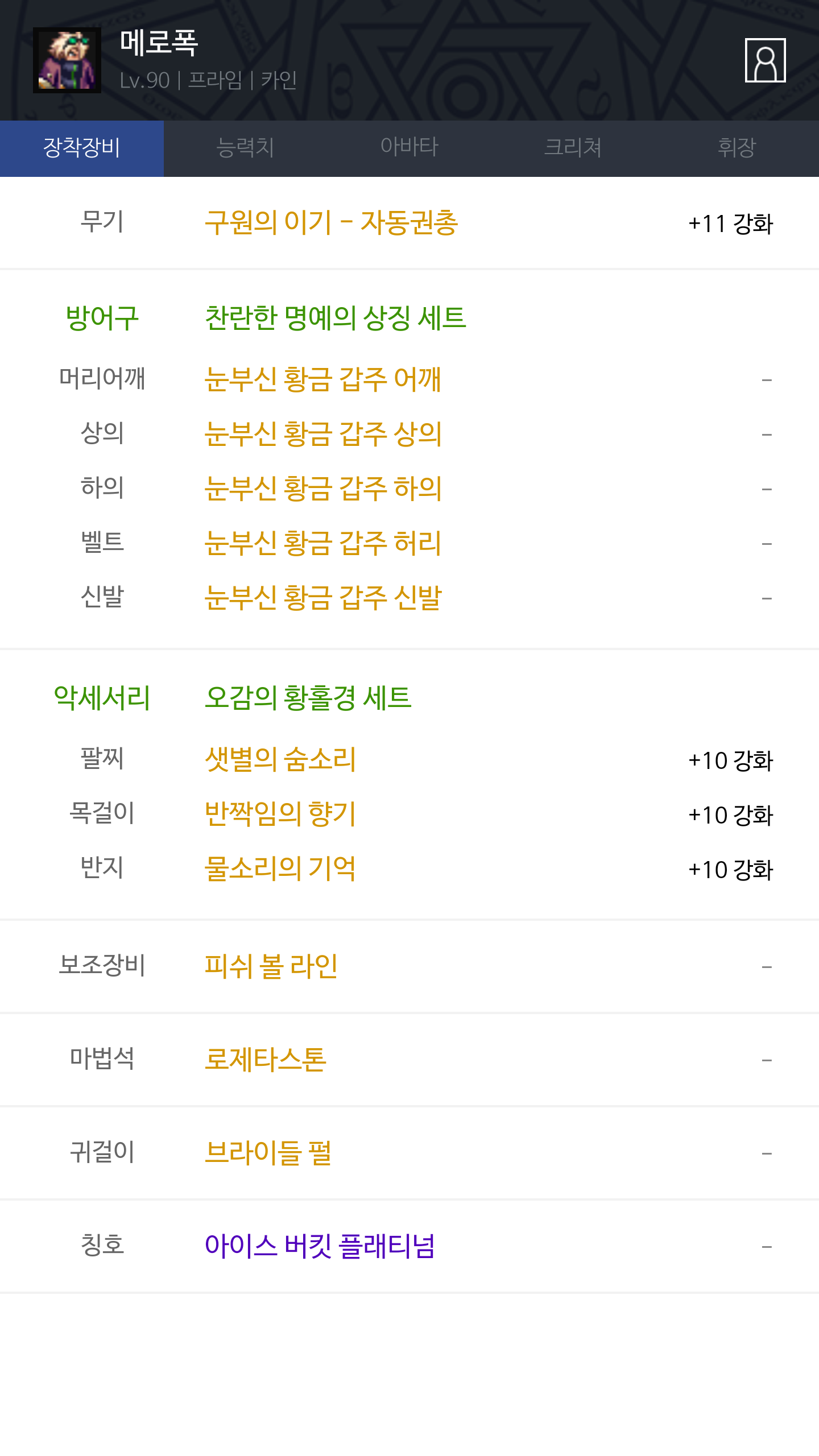Tap the character avatar 메로폭
The height and width of the screenshot is (1456, 819).
click(x=67, y=60)
